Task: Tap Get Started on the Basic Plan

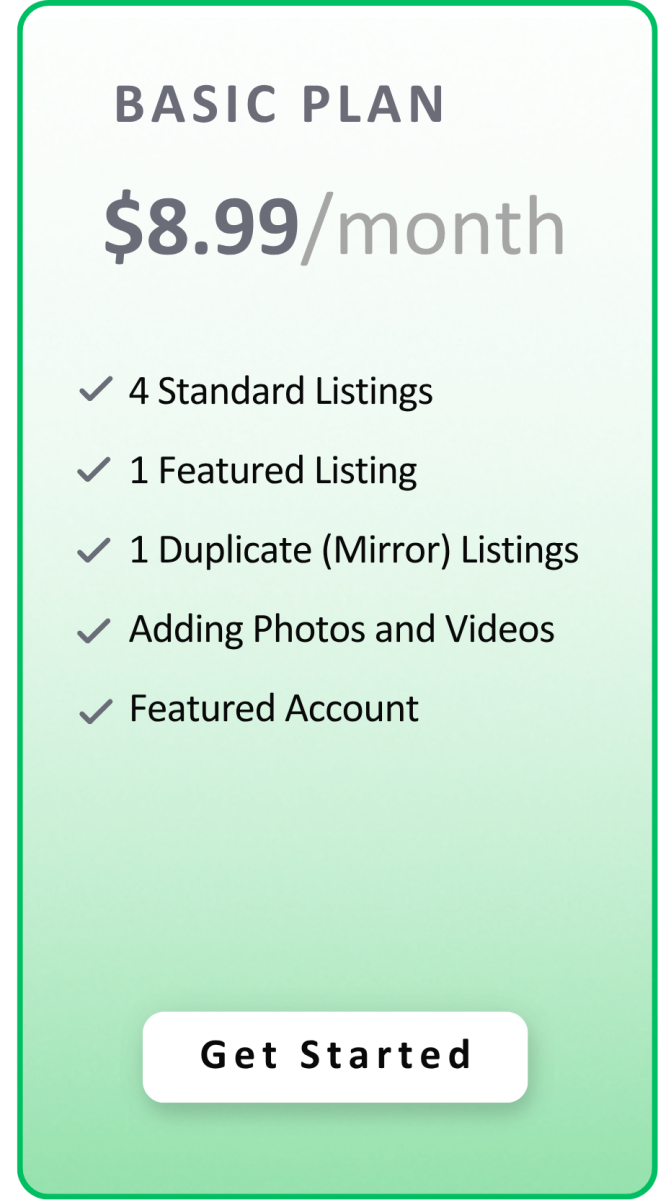Action: [335, 1056]
